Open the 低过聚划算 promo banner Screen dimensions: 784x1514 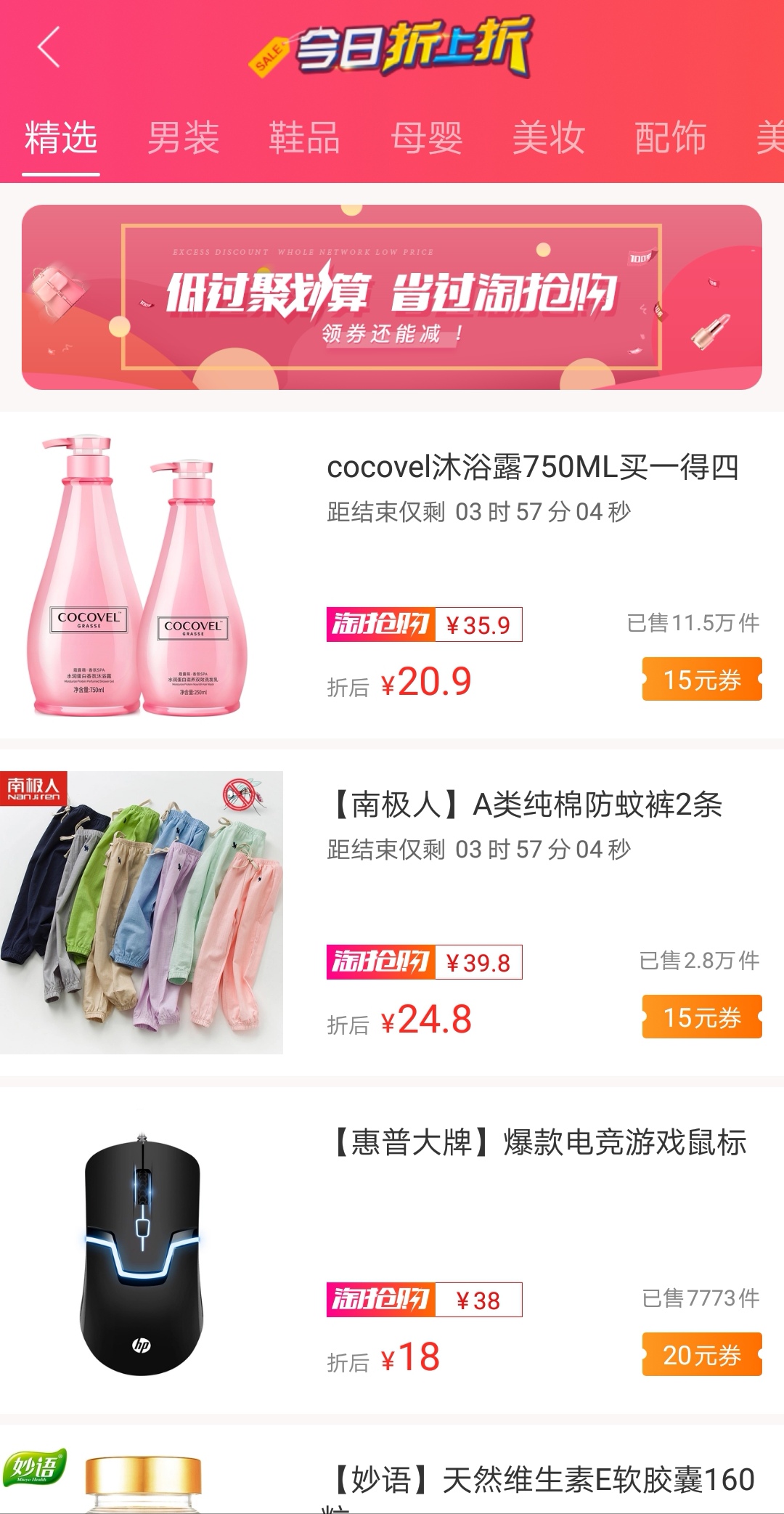[x=392, y=298]
